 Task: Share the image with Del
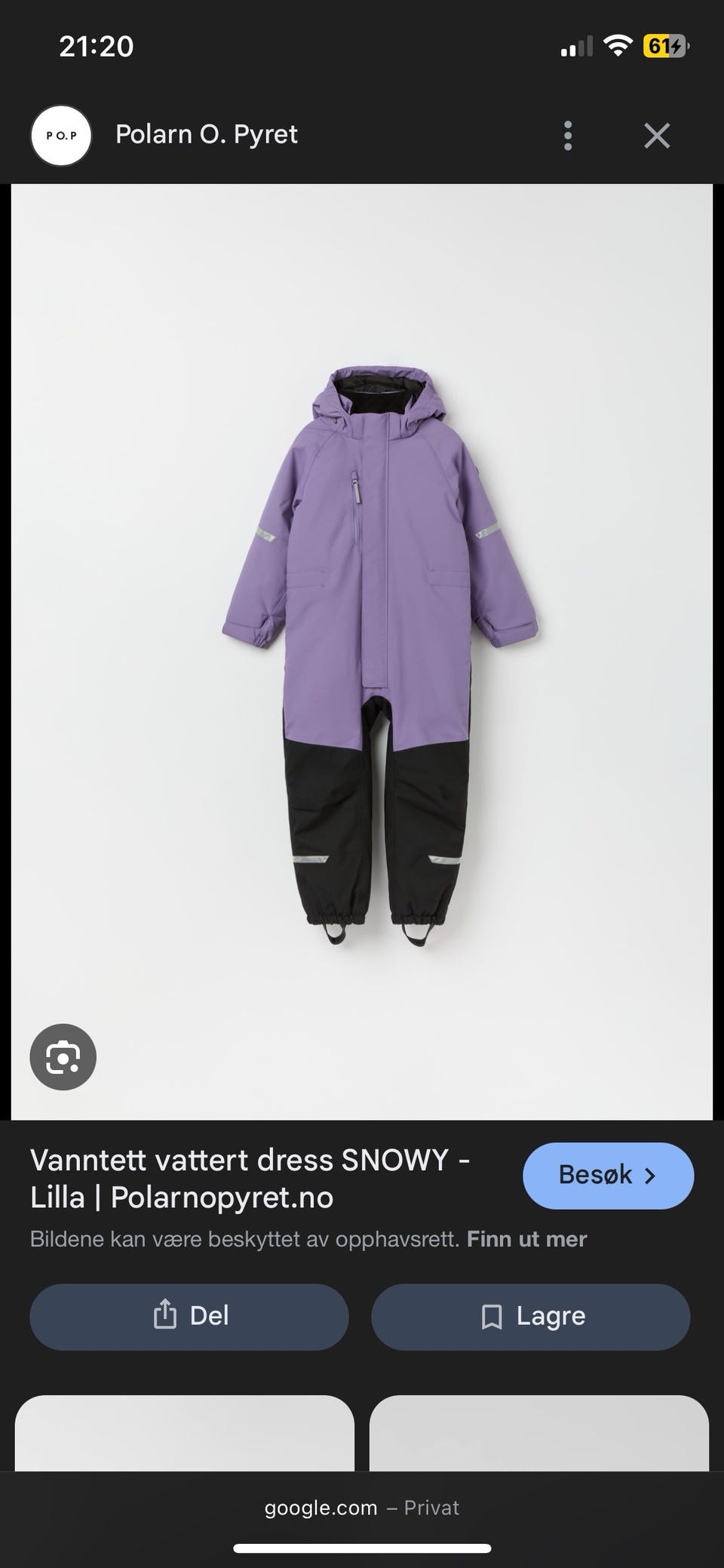click(x=189, y=1316)
